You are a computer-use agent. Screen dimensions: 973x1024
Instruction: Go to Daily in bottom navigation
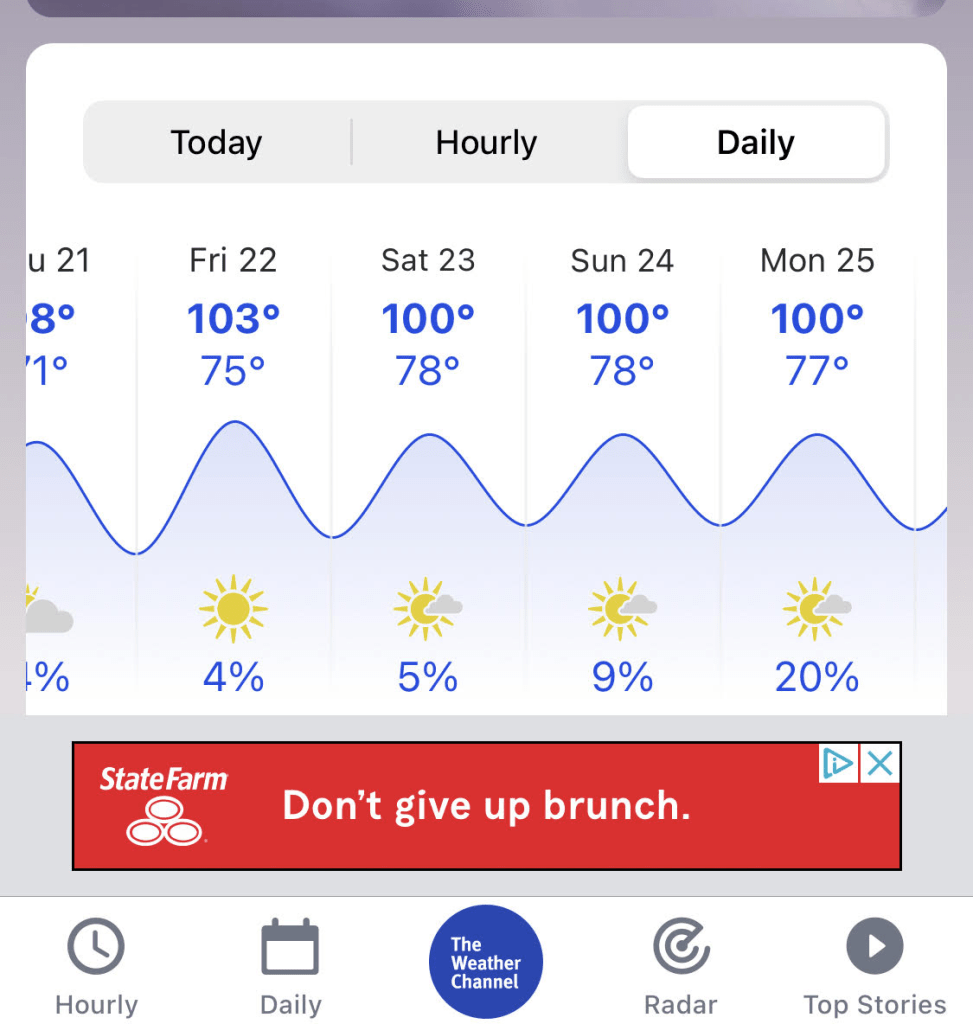tap(290, 966)
